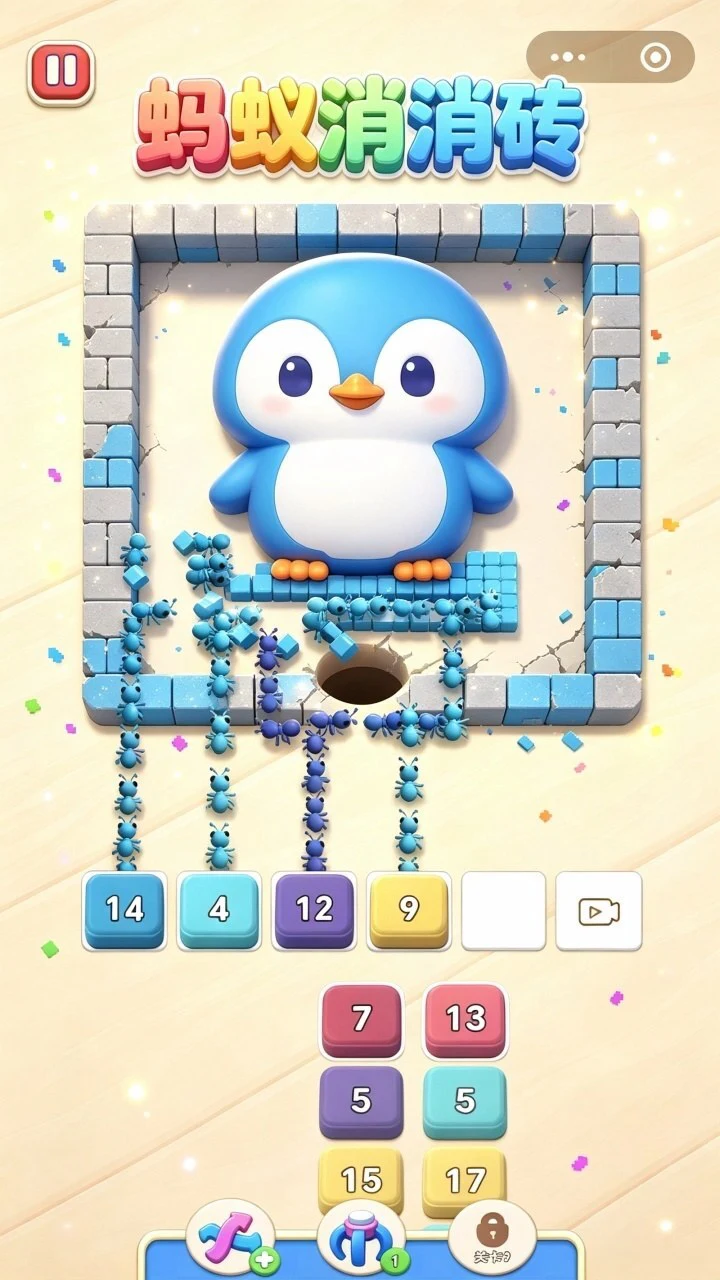This screenshot has height=1280, width=720.
Task: Tap the red number 7 block
Action: [361, 1020]
